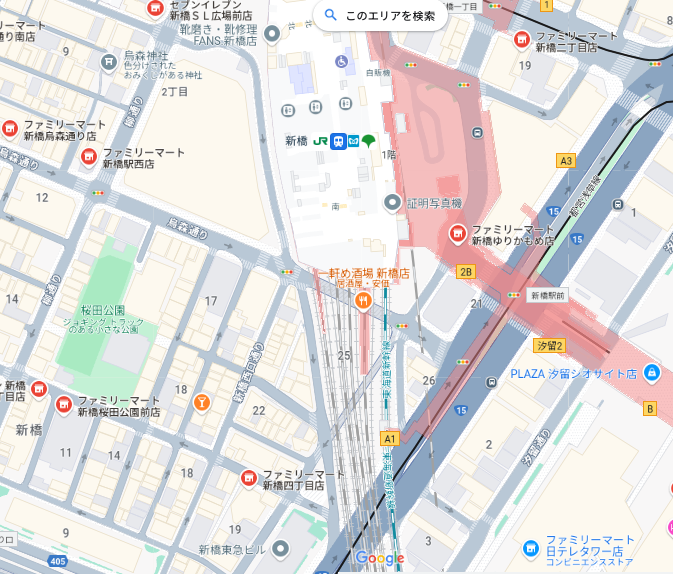The image size is (673, 574).
Task: Open the セブンイレブン 新橋SL広場前店 pin
Action: pos(155,9)
